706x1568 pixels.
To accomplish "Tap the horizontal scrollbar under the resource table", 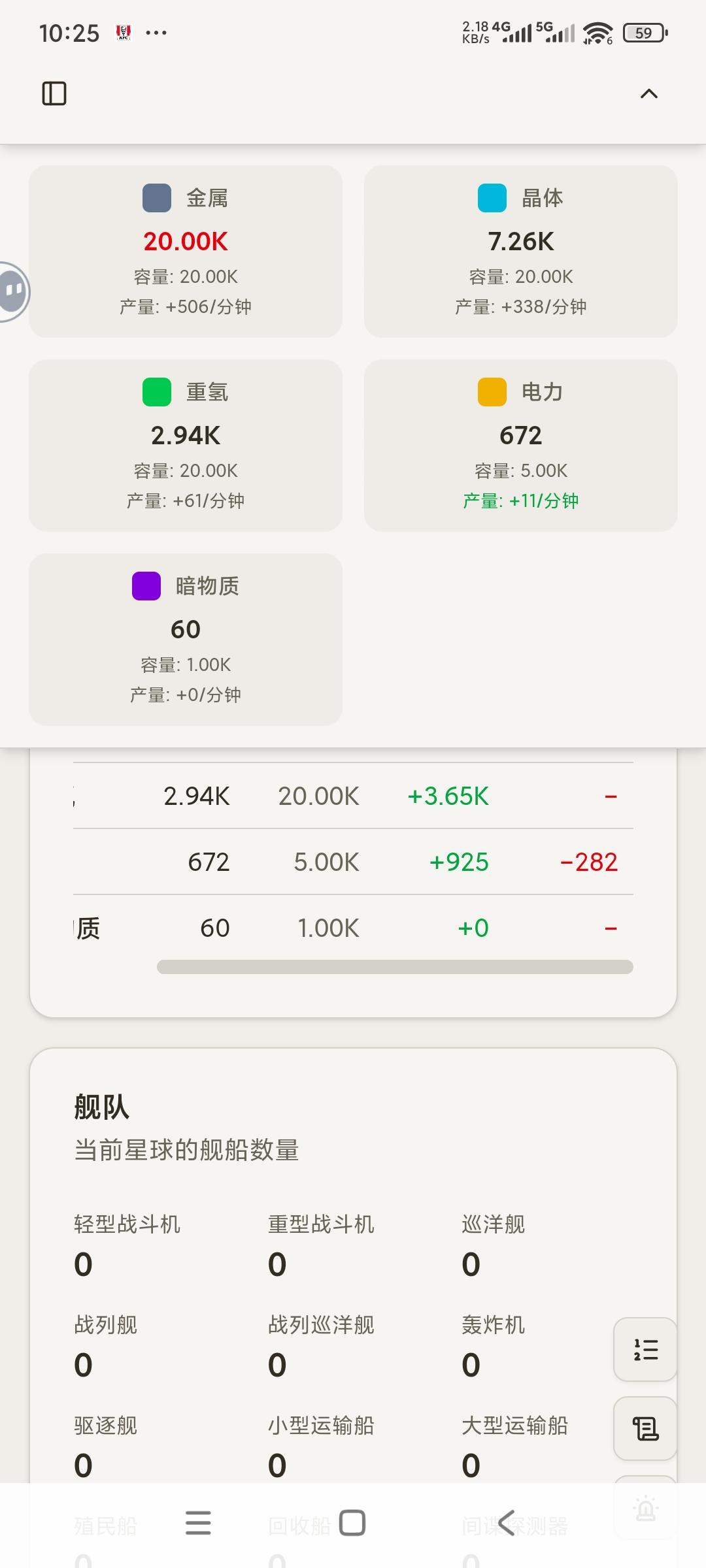I will (x=395, y=967).
